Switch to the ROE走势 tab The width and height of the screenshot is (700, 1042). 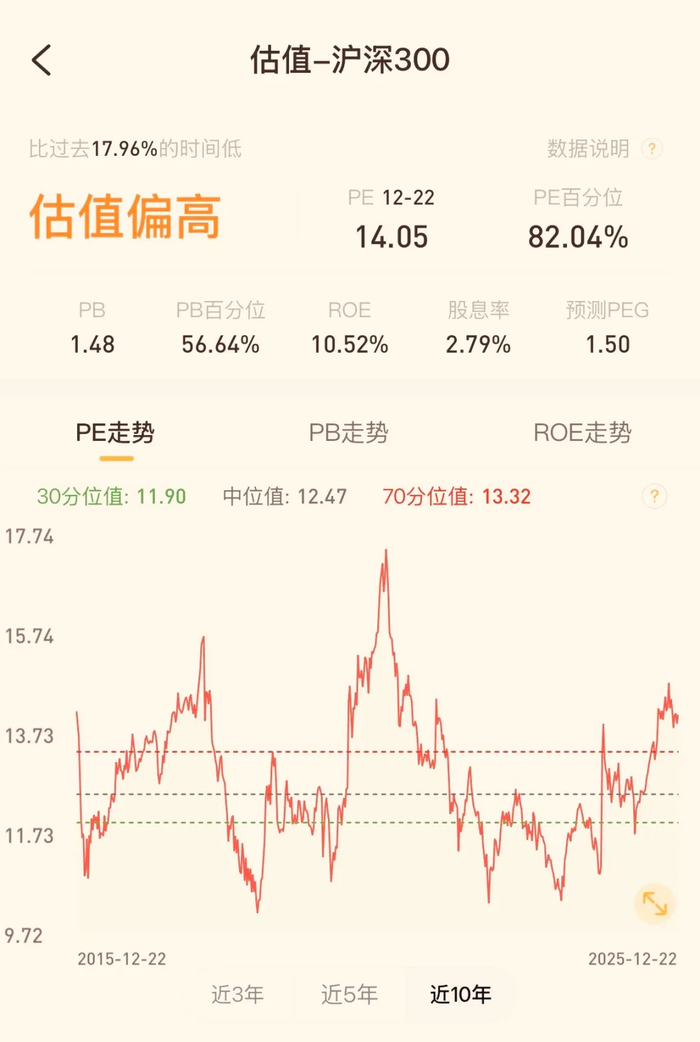pos(582,433)
